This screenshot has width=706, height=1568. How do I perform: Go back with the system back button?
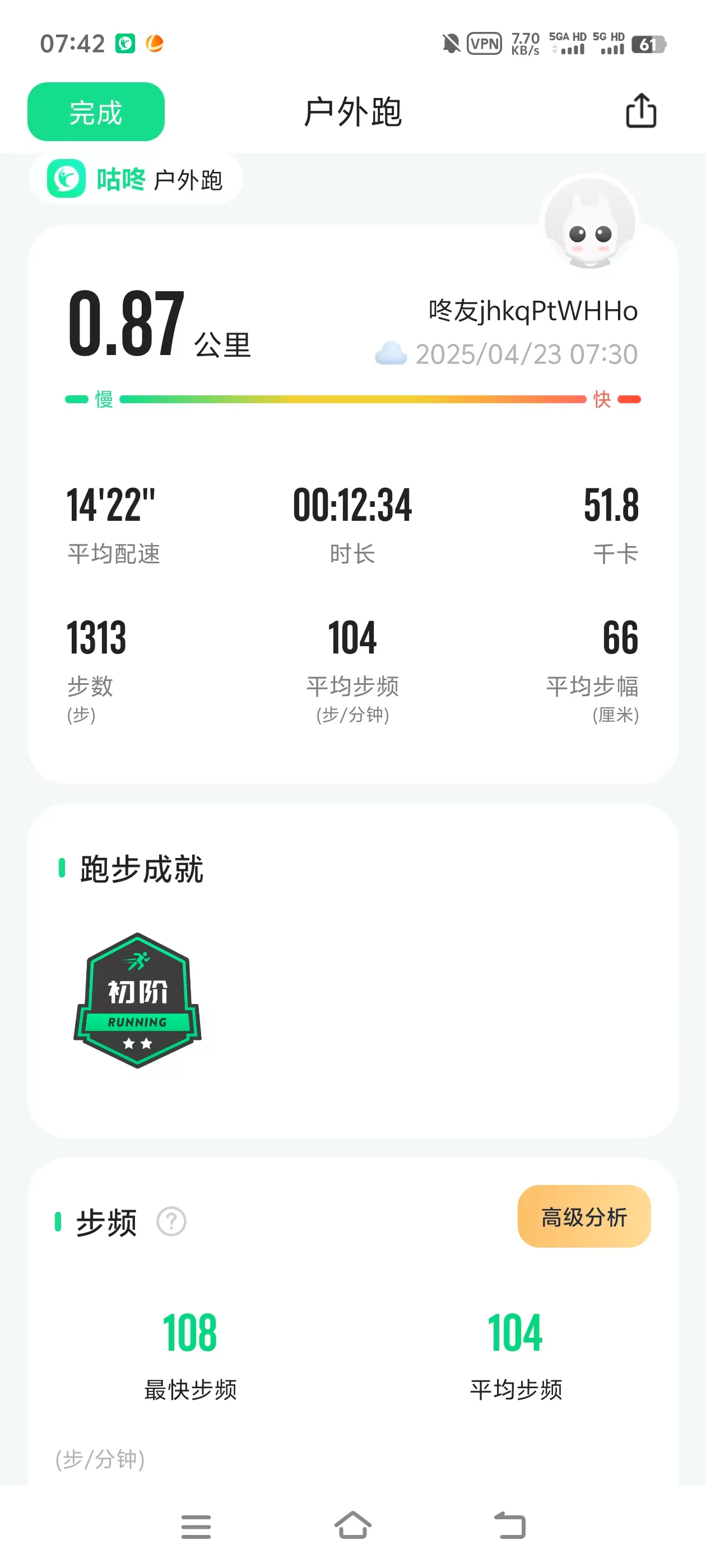click(x=509, y=1525)
